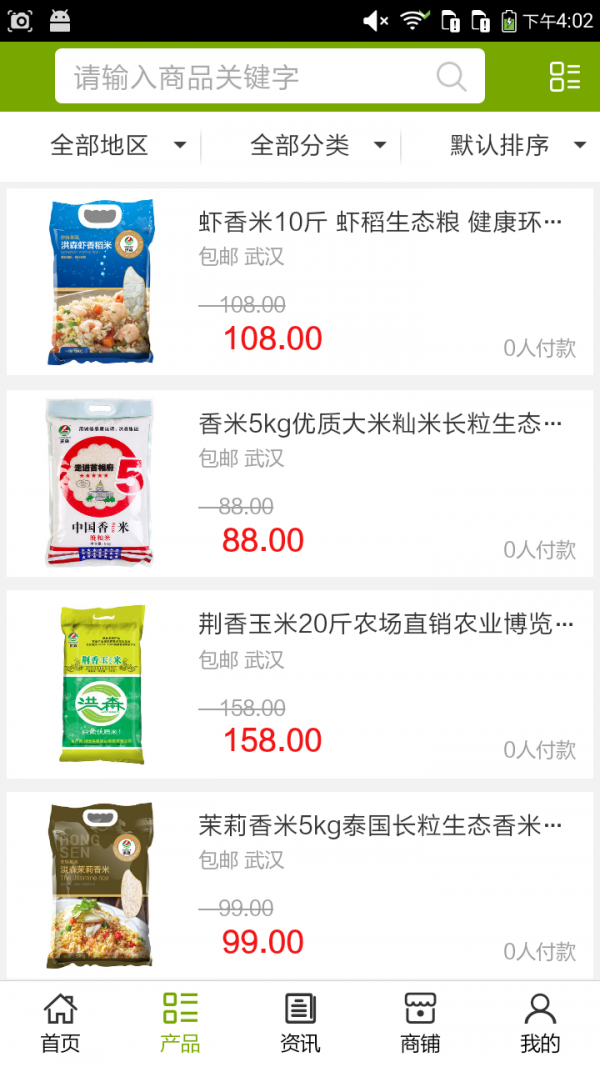Tap the magnifier search icon
The image size is (600, 1067).
[x=452, y=77]
